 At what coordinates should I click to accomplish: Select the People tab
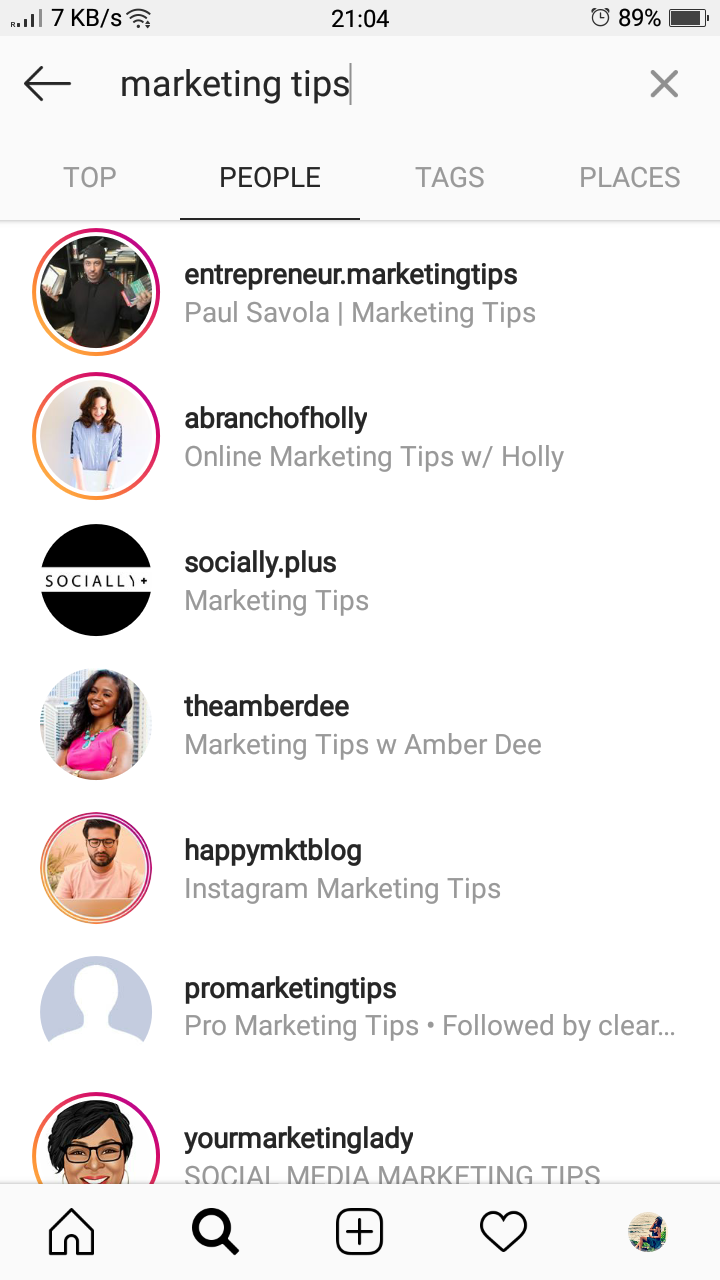pyautogui.click(x=270, y=178)
